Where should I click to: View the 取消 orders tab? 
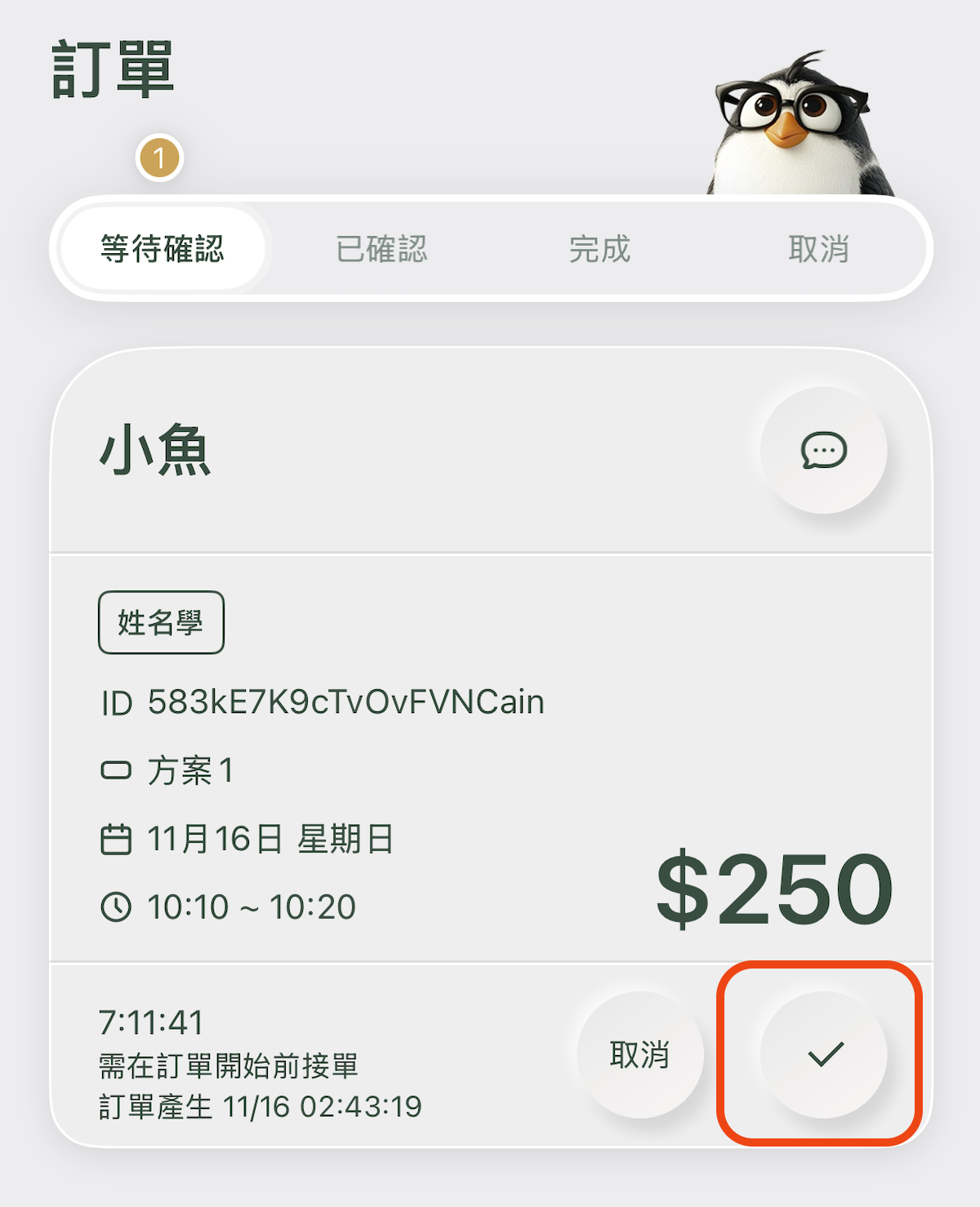pos(819,249)
